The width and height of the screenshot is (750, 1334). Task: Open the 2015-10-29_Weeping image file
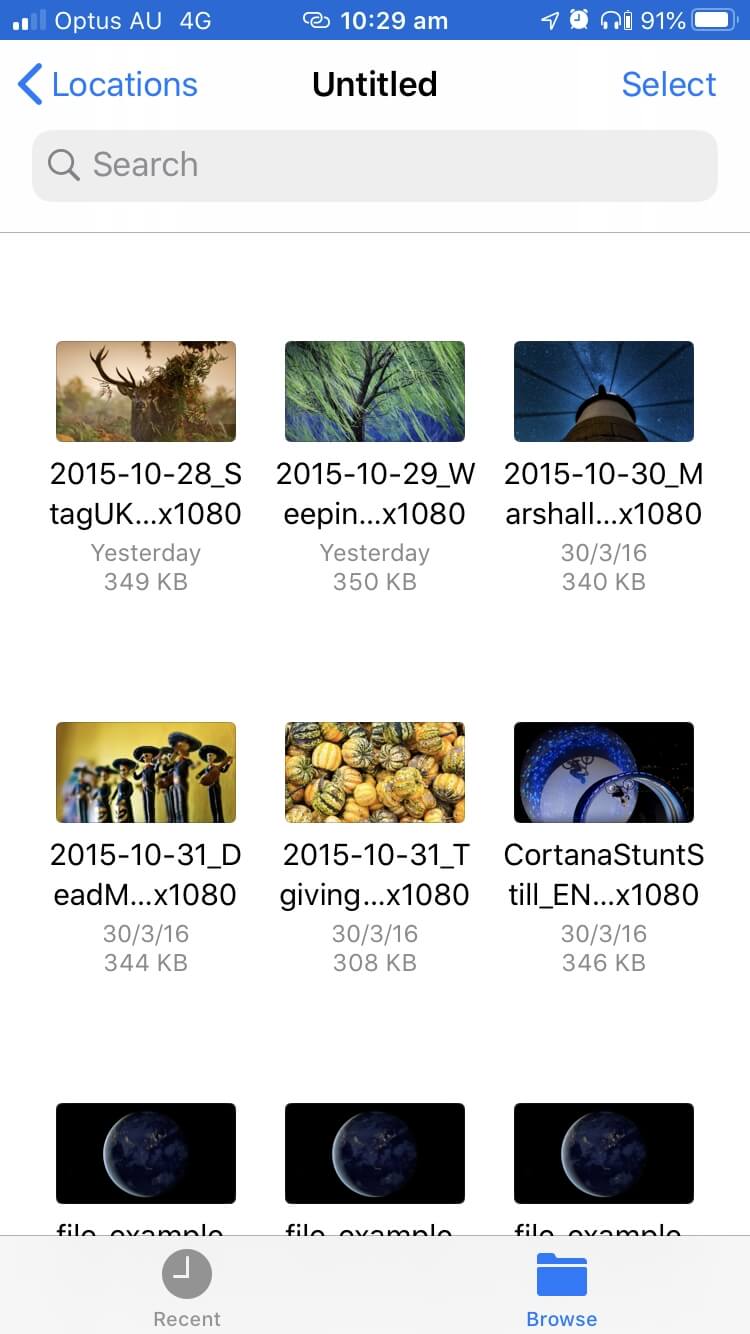(x=375, y=392)
